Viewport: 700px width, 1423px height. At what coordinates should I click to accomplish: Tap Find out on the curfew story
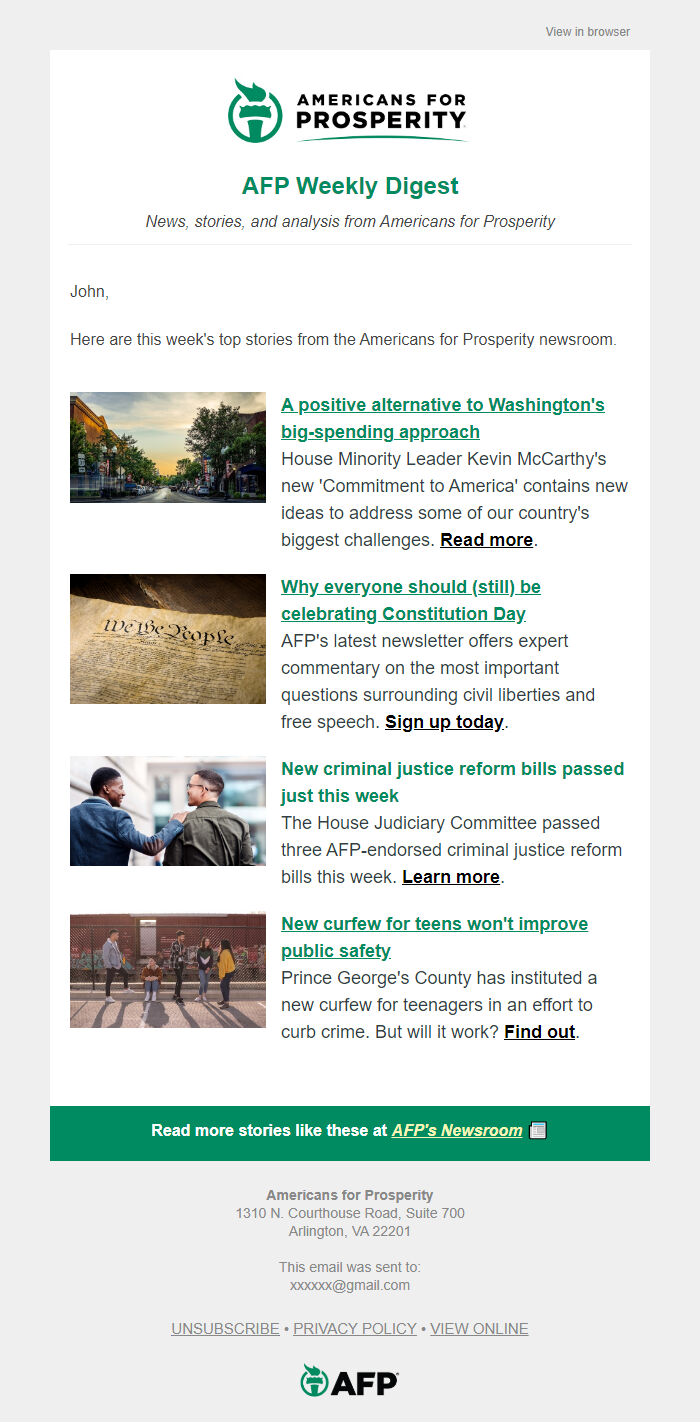539,1032
